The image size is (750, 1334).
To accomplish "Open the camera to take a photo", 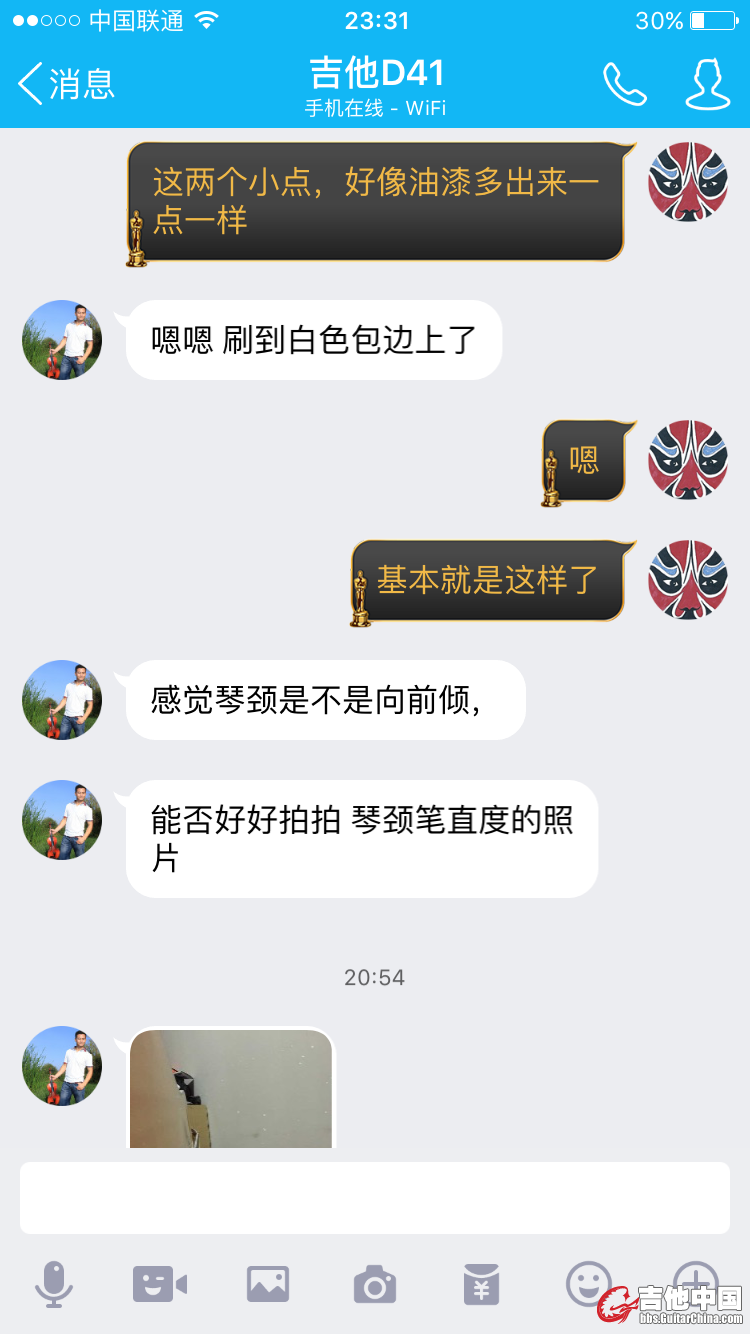I will (375, 1283).
